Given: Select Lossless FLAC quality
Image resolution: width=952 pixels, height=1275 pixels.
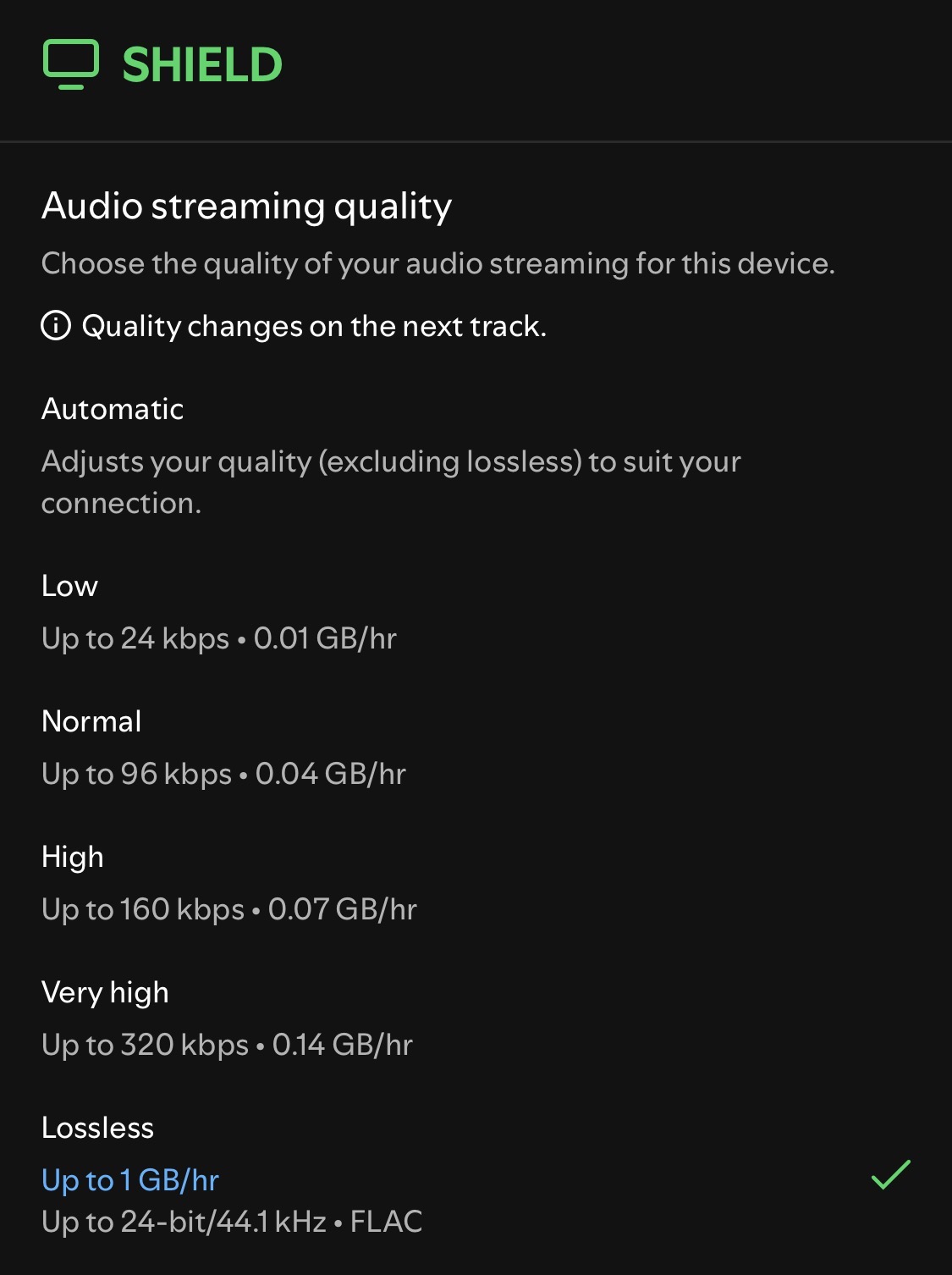Looking at the screenshot, I should [98, 1129].
